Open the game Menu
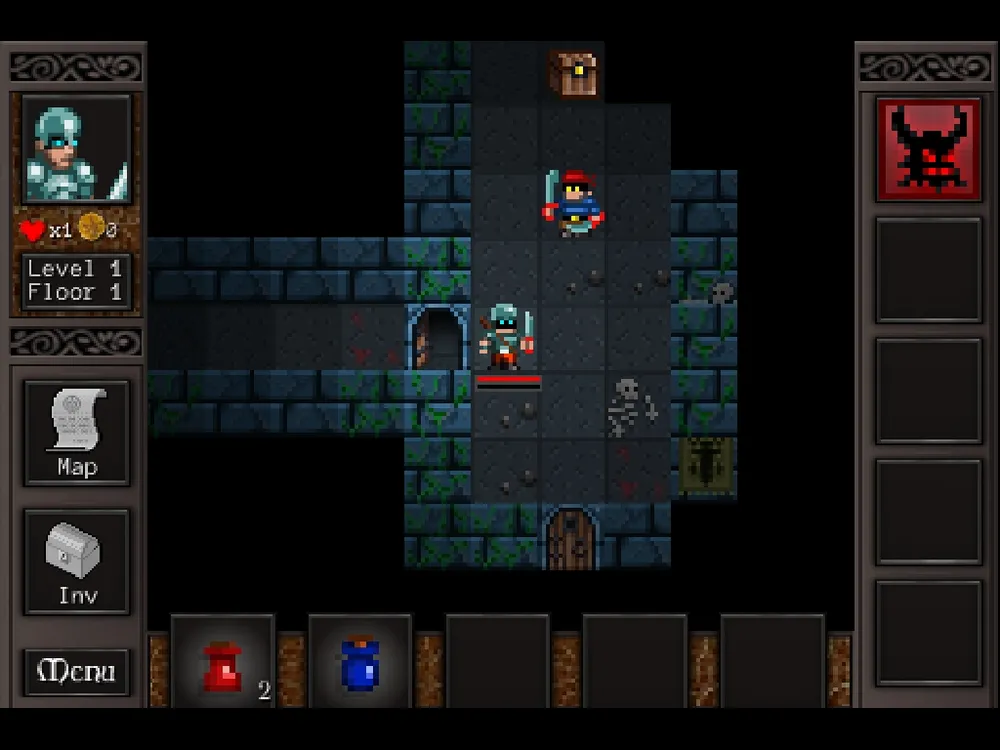 [x=77, y=672]
